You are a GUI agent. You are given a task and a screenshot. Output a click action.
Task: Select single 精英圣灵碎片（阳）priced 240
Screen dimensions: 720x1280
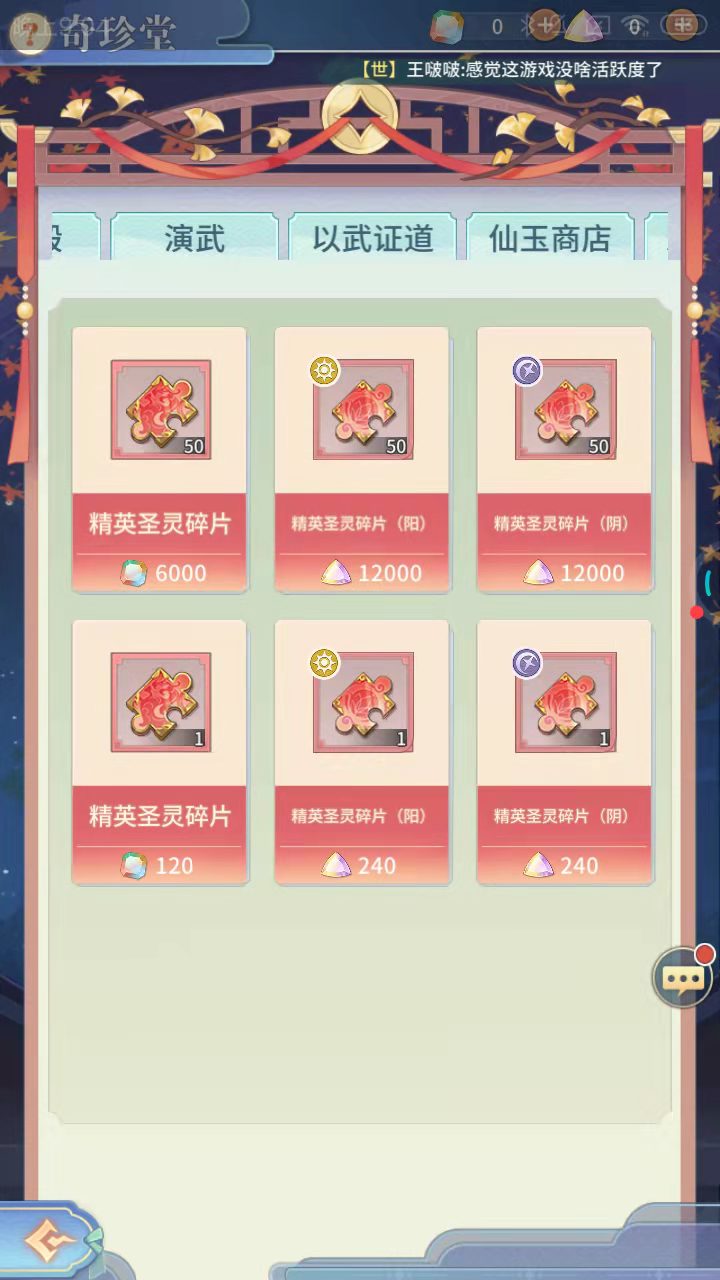[x=362, y=751]
